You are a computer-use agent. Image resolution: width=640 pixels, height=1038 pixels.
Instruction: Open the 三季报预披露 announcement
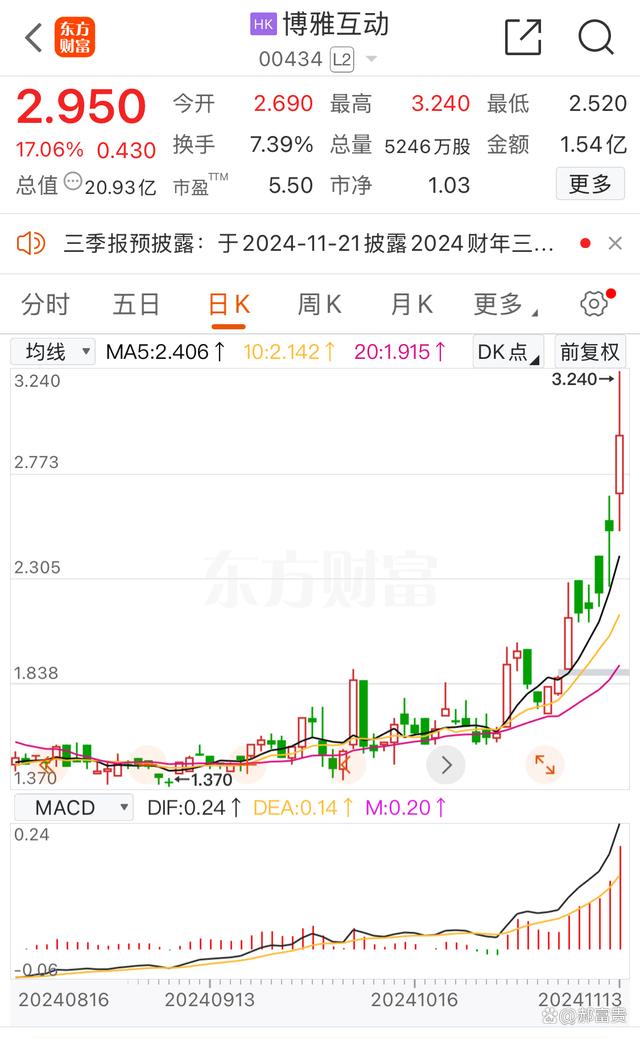pos(308,244)
